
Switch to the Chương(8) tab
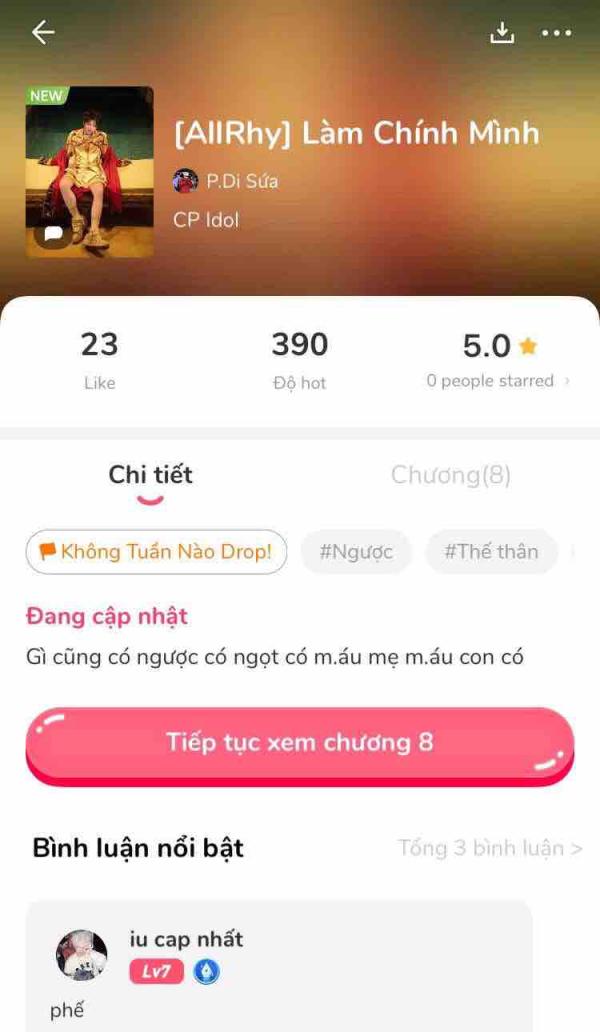(450, 475)
